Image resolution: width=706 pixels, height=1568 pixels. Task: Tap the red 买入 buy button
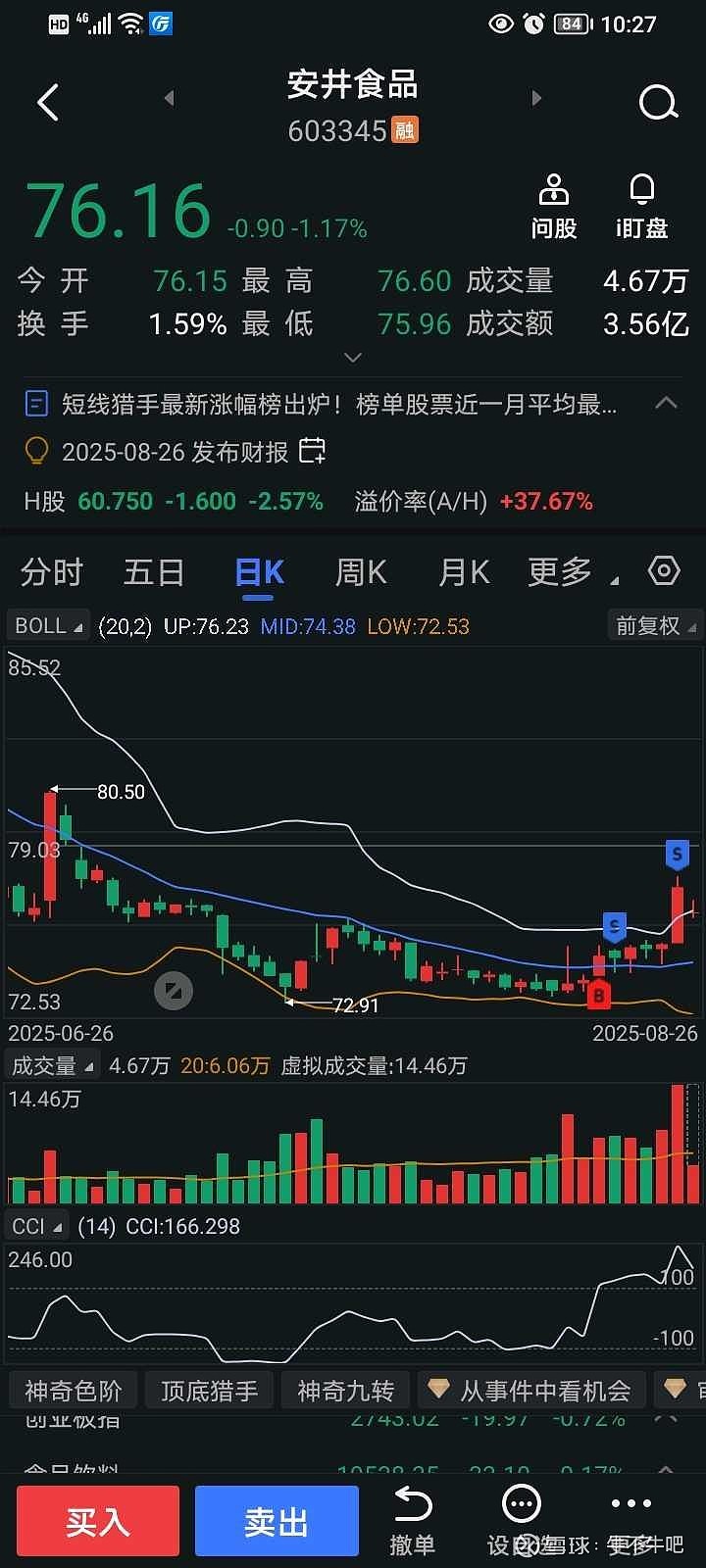click(x=98, y=1521)
